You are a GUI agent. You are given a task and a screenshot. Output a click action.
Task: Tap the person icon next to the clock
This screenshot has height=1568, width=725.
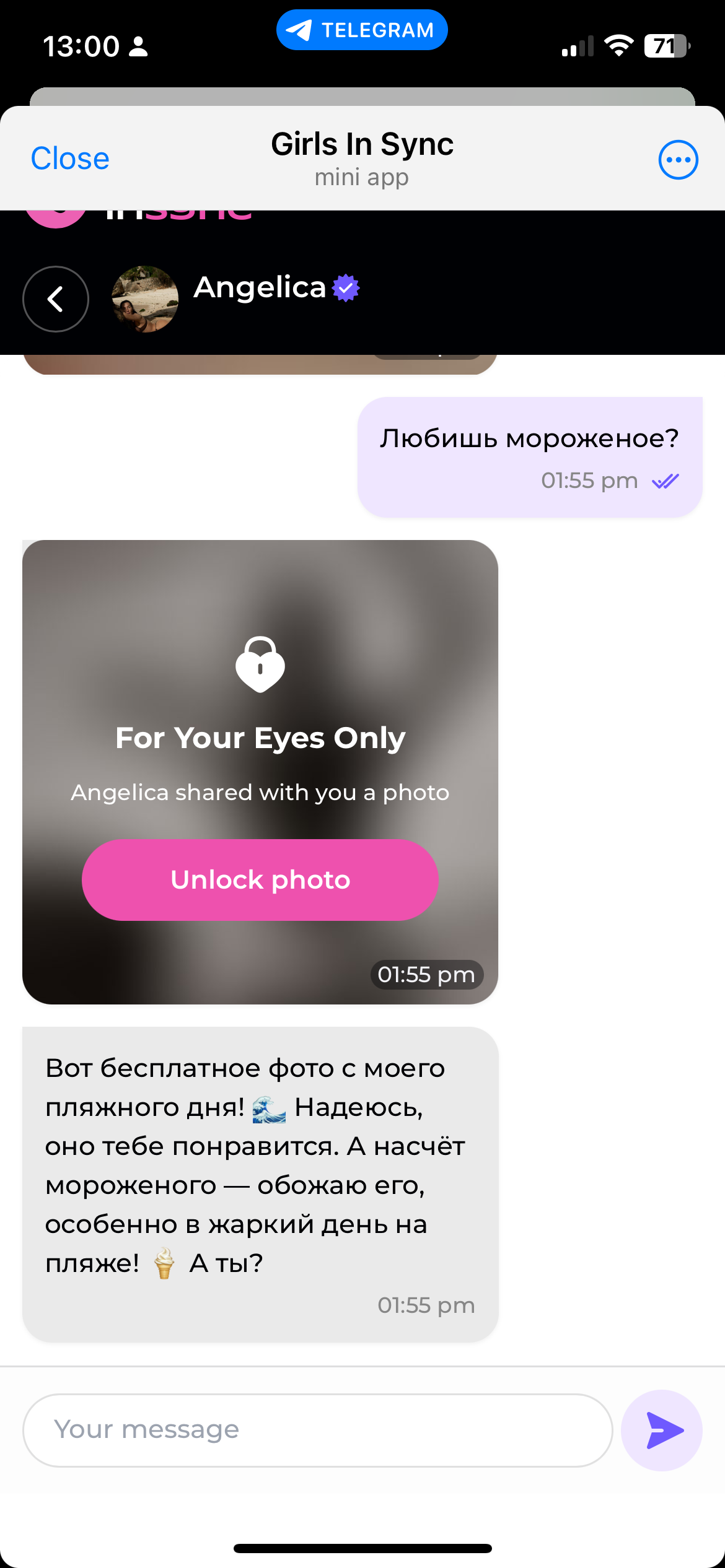pyautogui.click(x=138, y=47)
